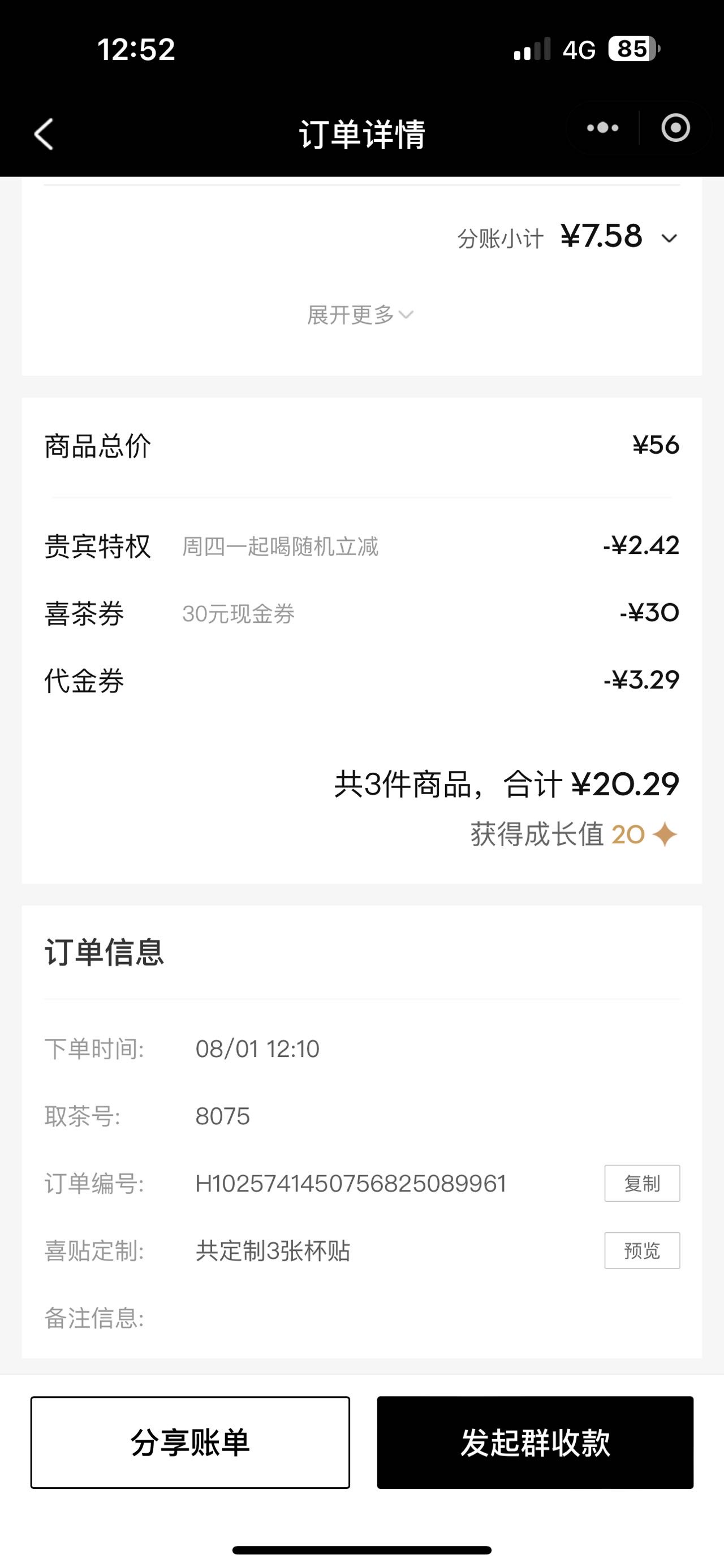Close the mini program with the circle icon
Screen dimensions: 724x1568
(675, 128)
